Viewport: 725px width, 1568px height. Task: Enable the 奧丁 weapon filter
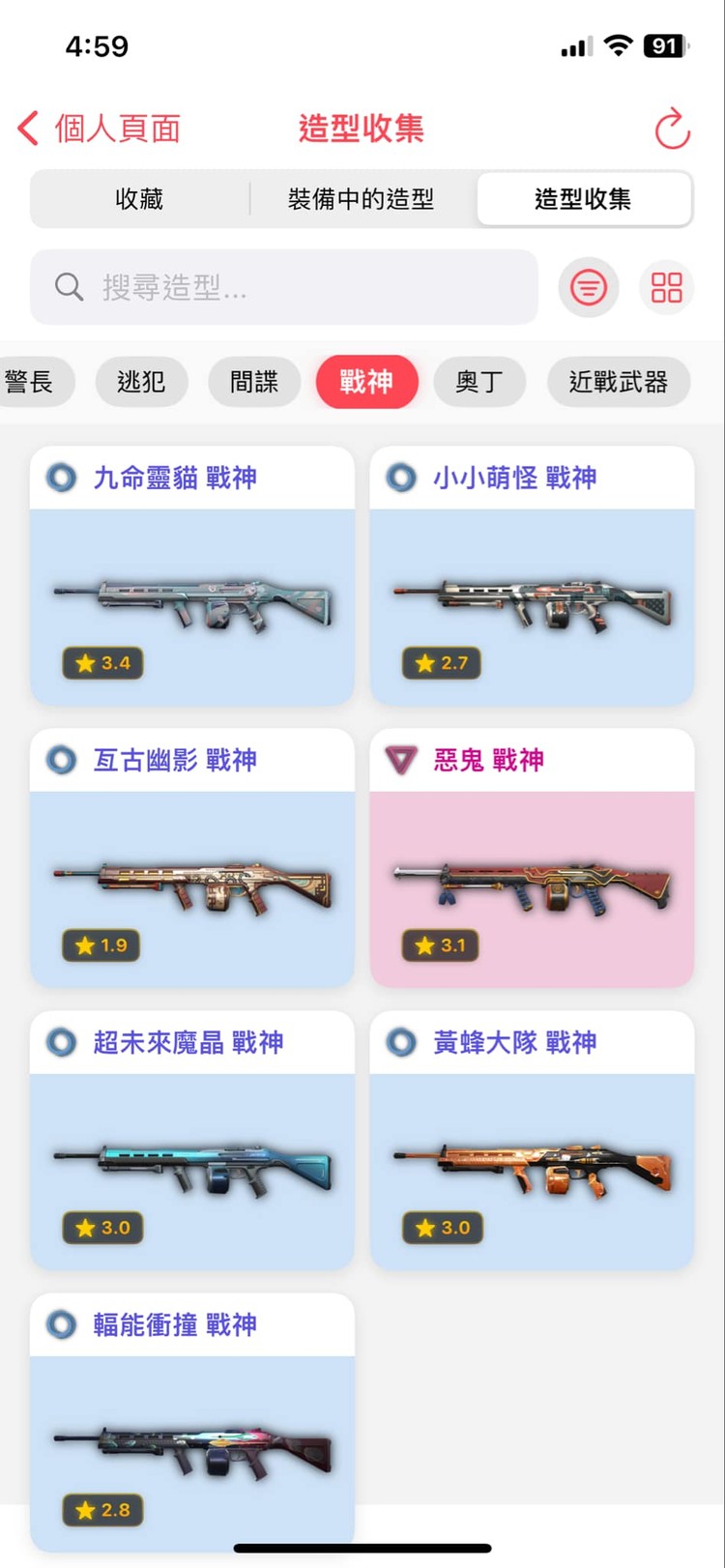point(480,382)
